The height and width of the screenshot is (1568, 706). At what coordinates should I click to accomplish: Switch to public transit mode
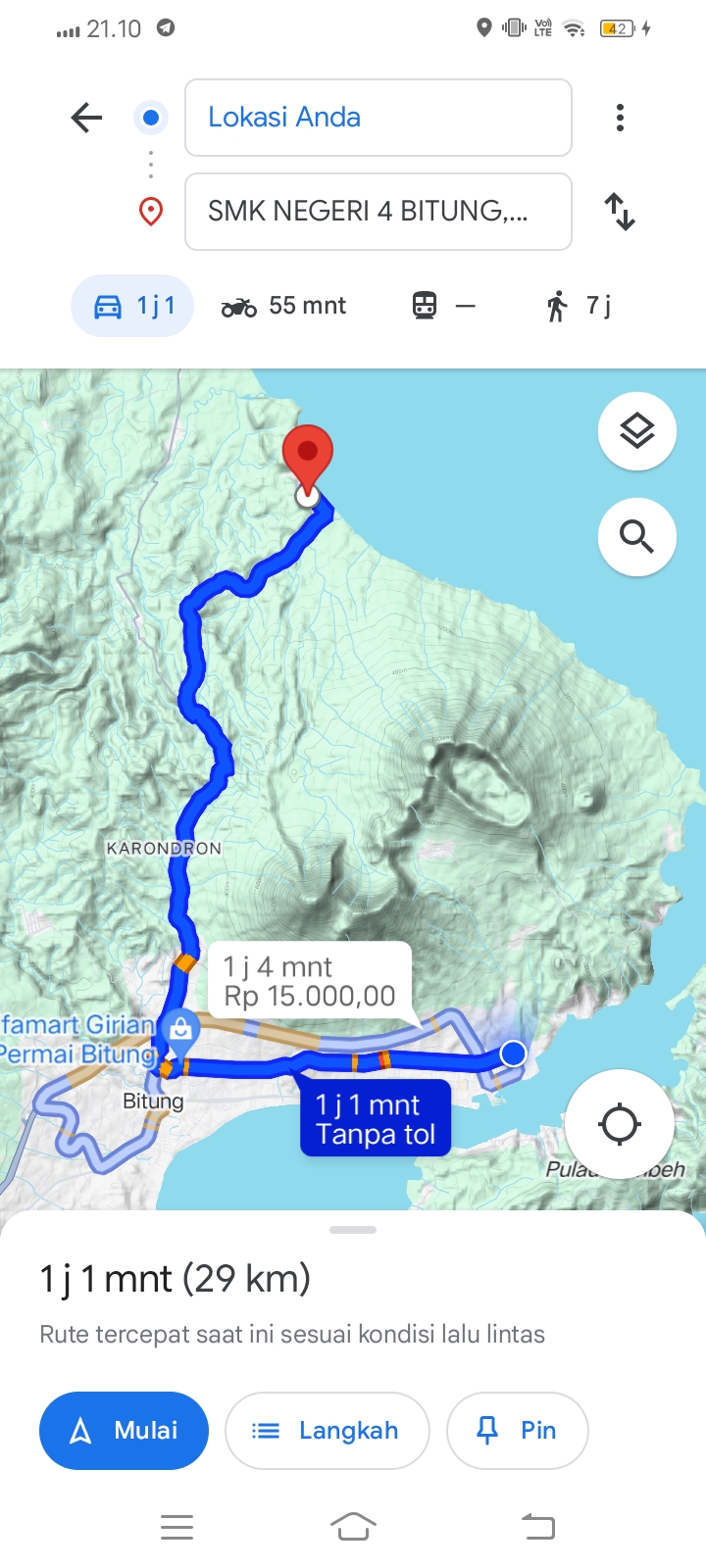click(x=443, y=306)
